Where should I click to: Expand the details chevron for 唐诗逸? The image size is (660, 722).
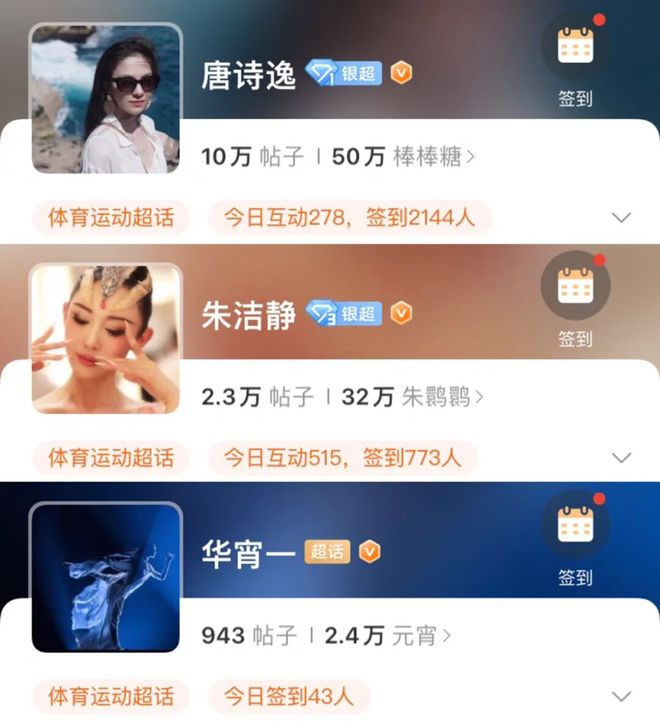click(x=621, y=217)
